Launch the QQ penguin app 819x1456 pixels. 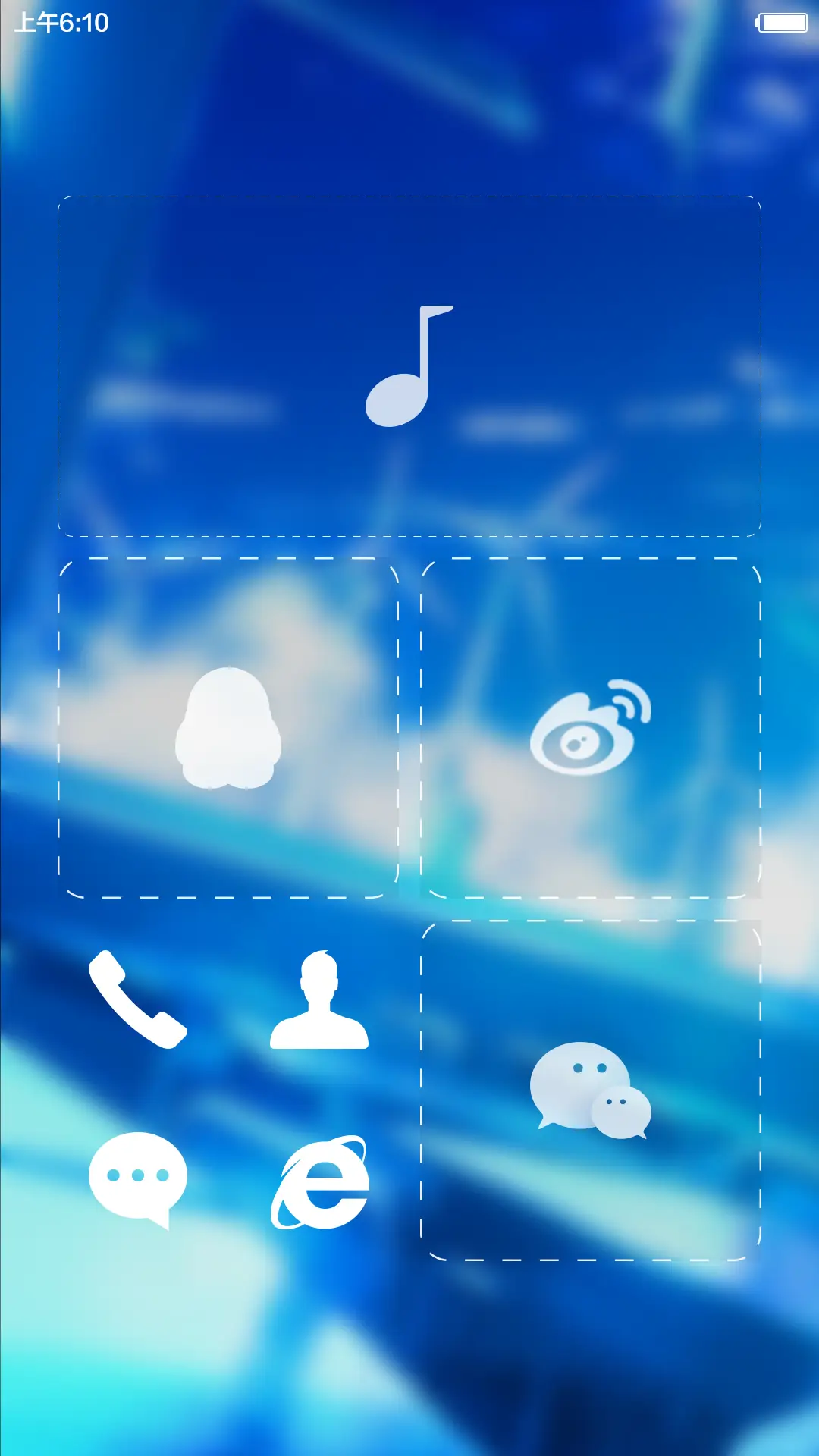click(x=228, y=728)
